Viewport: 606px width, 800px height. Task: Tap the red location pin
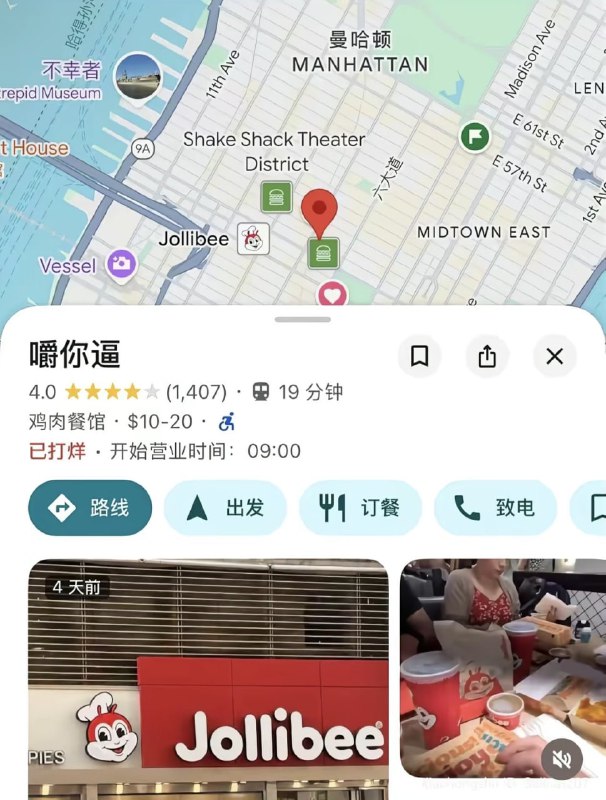pyautogui.click(x=320, y=211)
